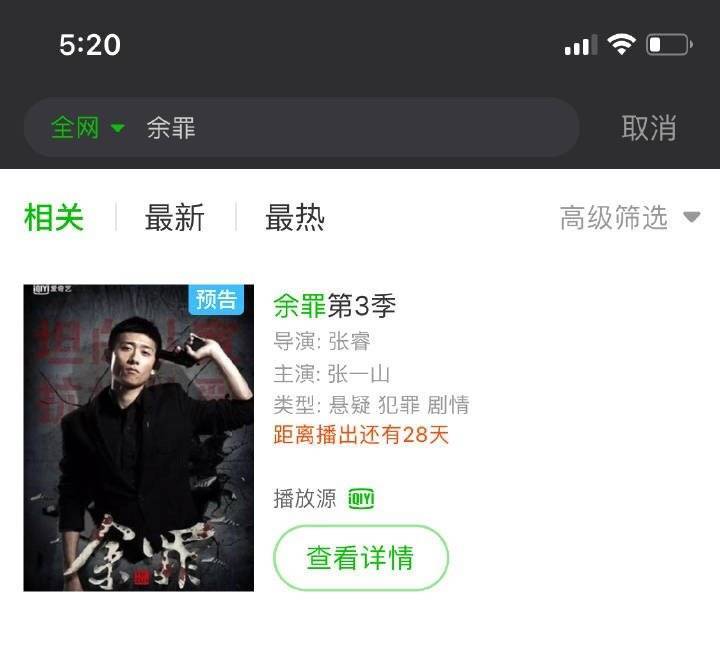Tap the search field containing 余罪

(x=350, y=128)
